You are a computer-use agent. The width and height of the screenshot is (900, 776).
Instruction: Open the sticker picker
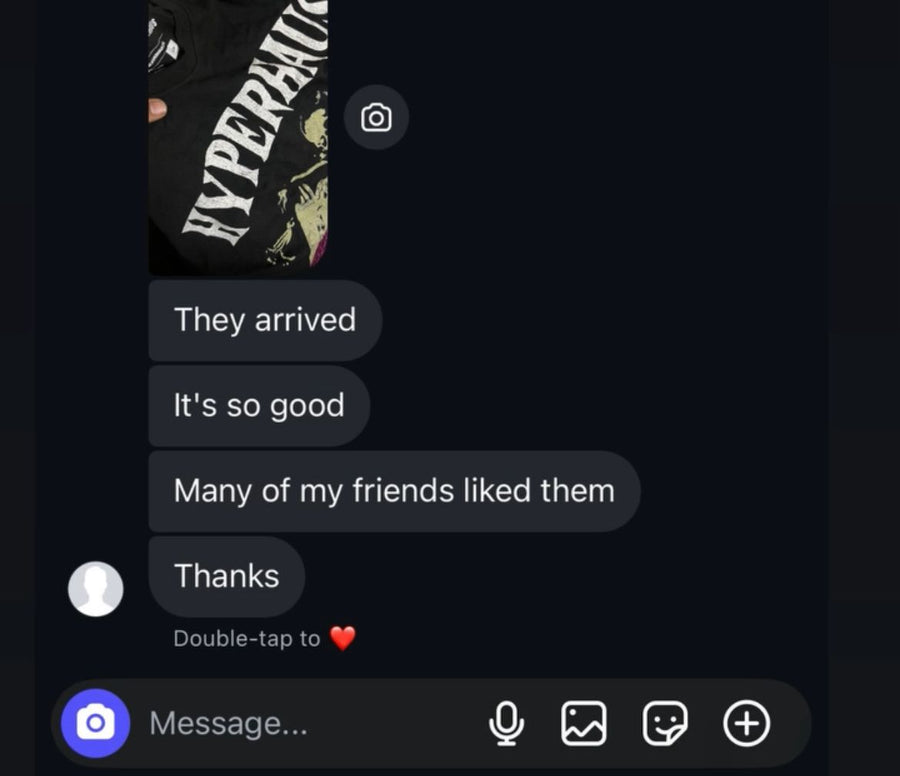[x=664, y=723]
